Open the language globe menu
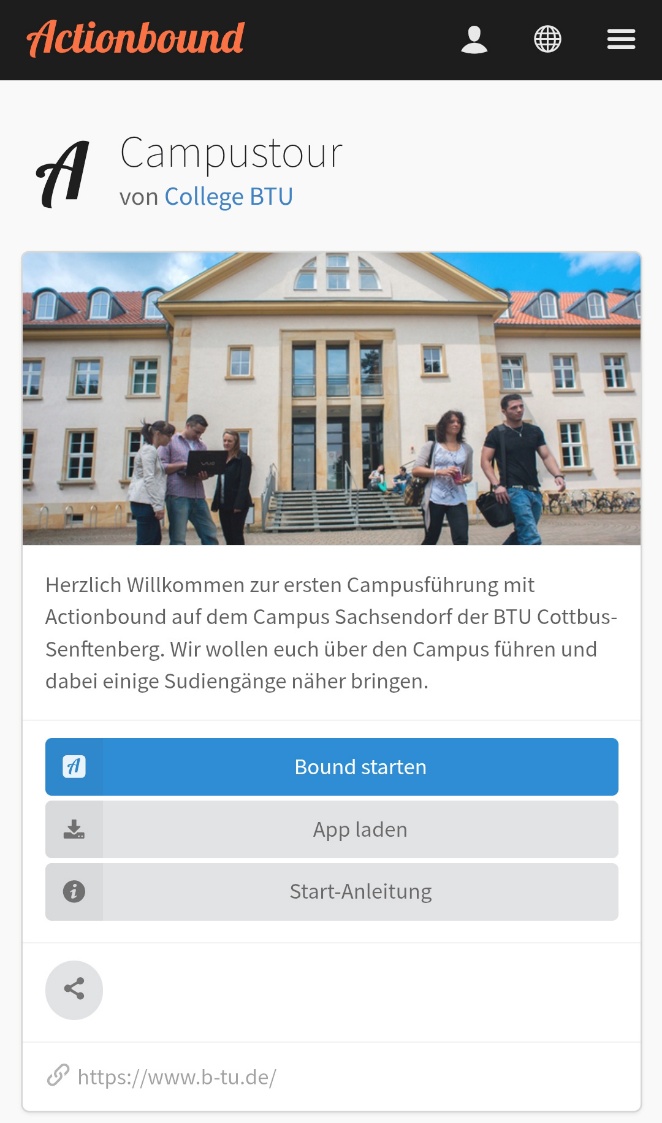662x1123 pixels. (x=547, y=40)
